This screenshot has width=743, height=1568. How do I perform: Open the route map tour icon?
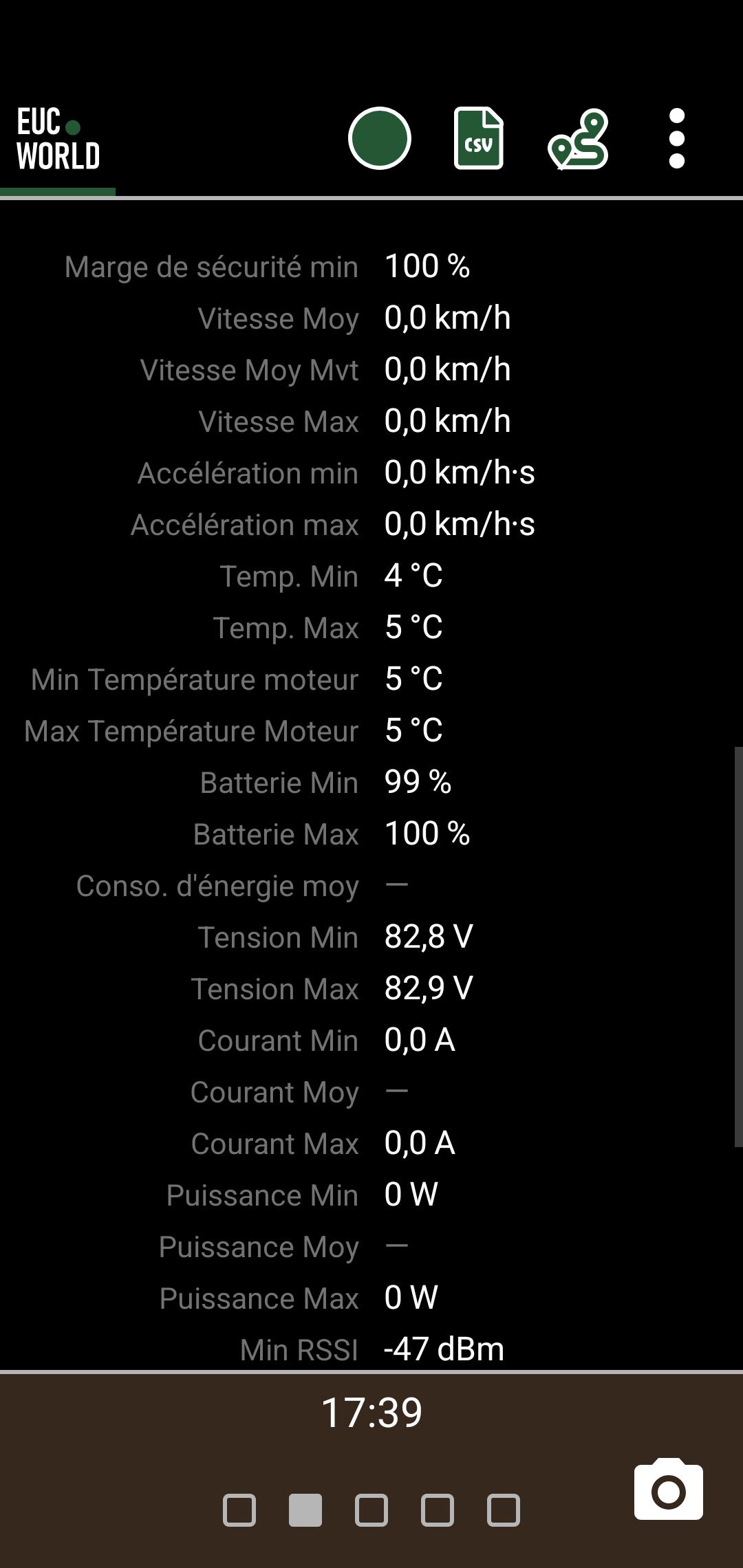coord(578,139)
